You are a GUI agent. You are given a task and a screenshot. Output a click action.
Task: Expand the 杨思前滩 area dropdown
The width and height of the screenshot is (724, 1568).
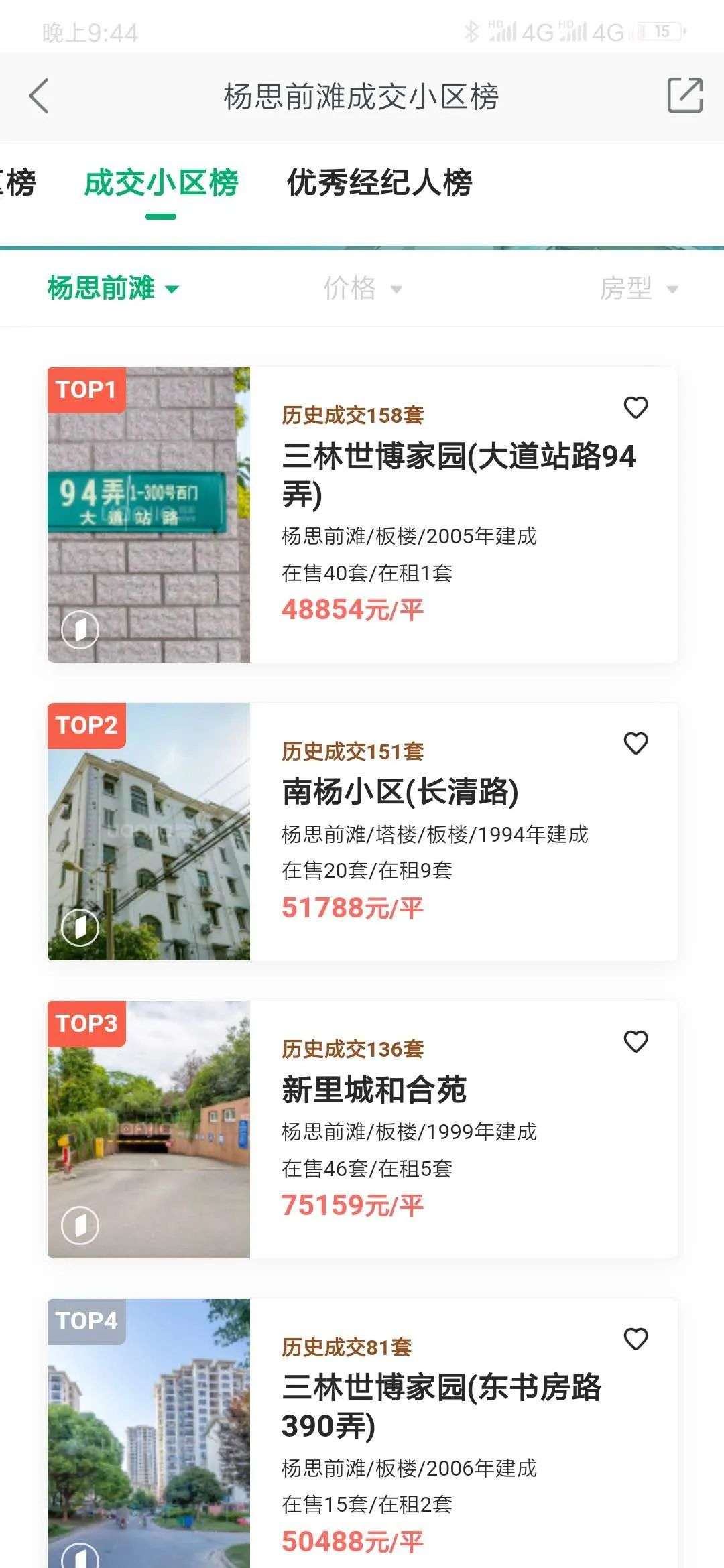[113, 288]
